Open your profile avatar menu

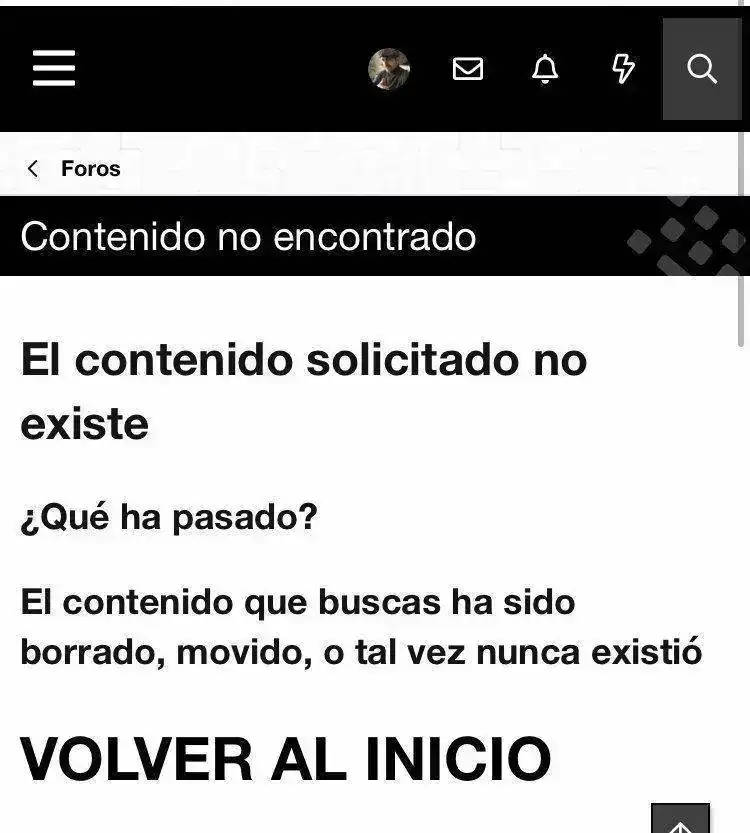(389, 69)
